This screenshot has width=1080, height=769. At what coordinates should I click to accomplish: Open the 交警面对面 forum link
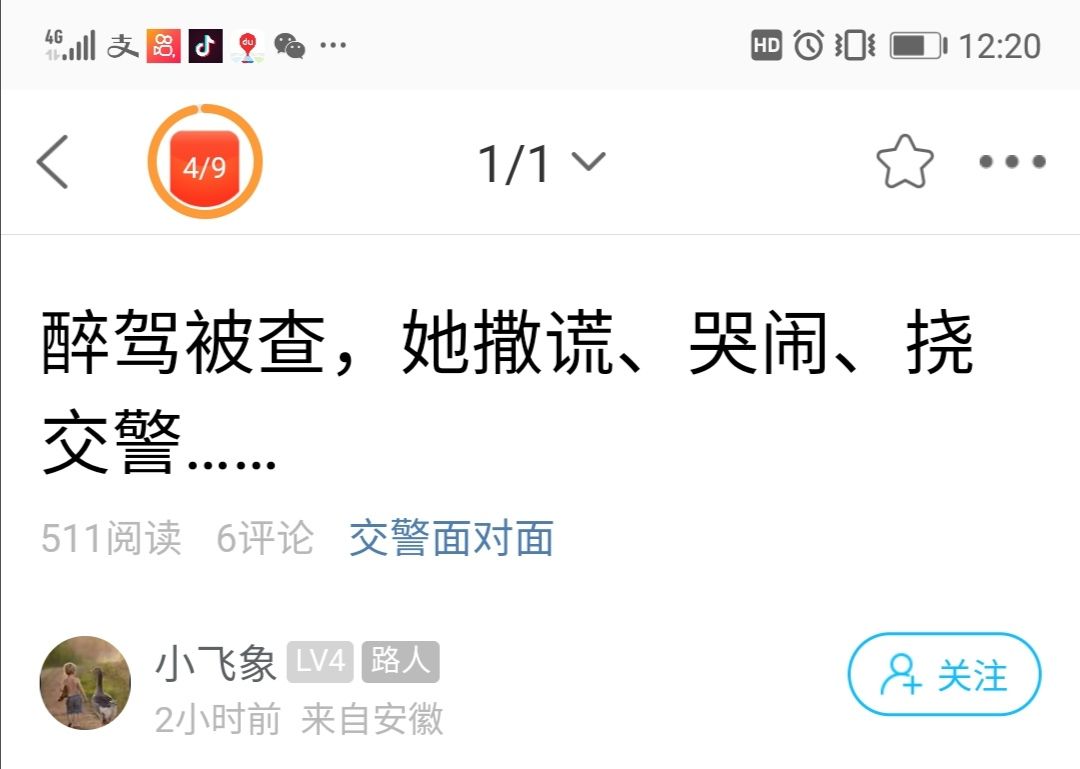(451, 539)
